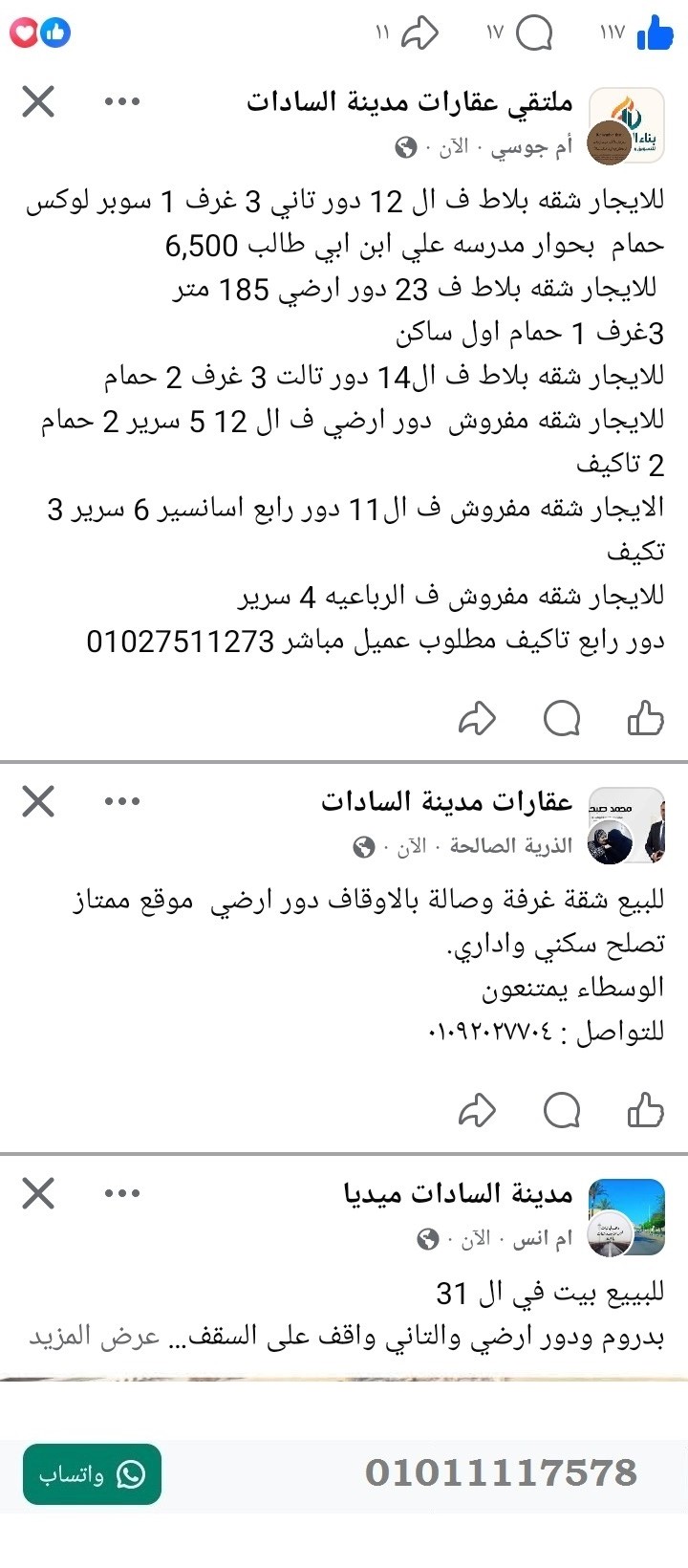Tap the Share arrow at the top bar
Screen dimensions: 688x1568
click(419, 32)
